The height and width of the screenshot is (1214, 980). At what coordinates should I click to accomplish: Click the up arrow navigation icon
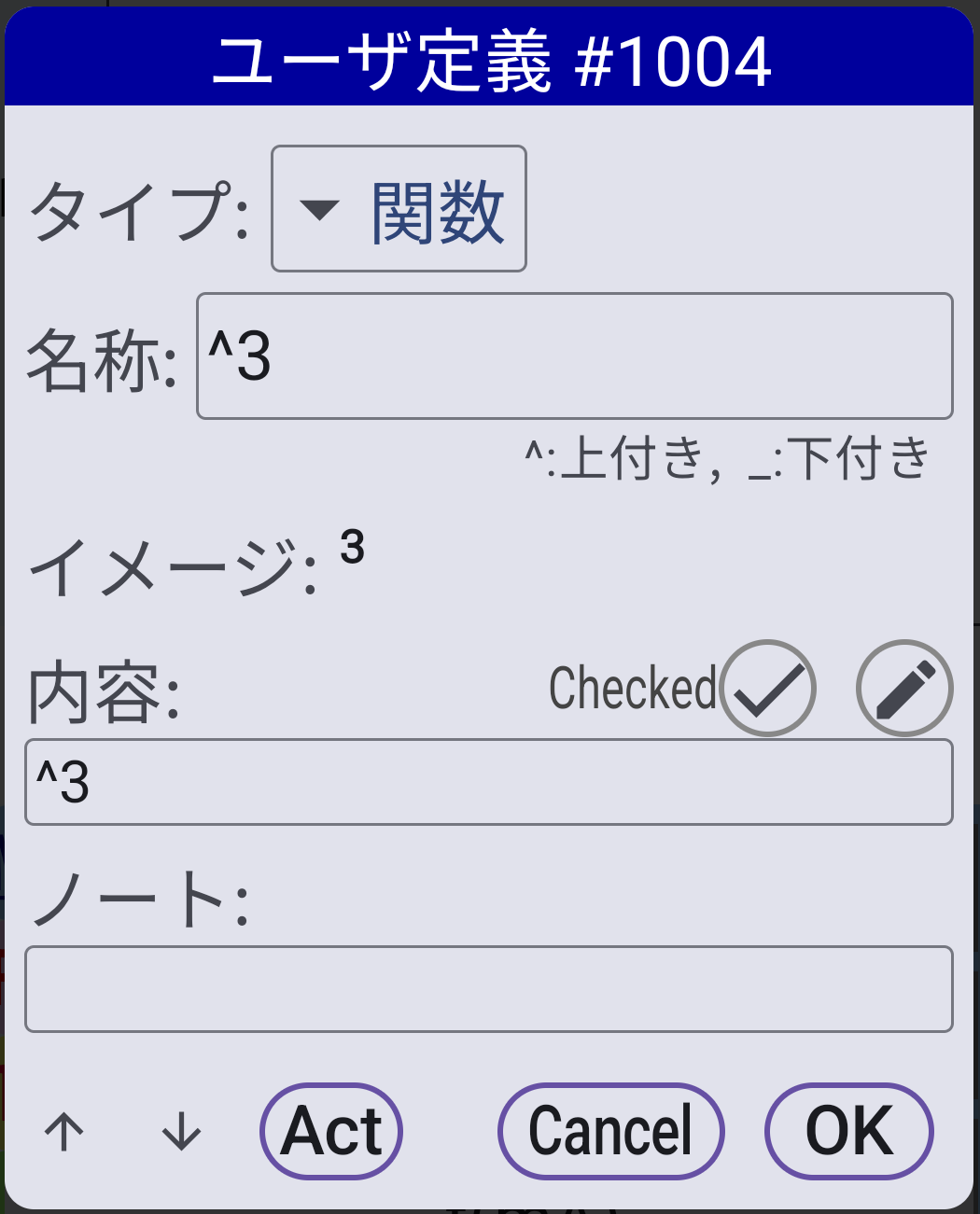pyautogui.click(x=63, y=1132)
